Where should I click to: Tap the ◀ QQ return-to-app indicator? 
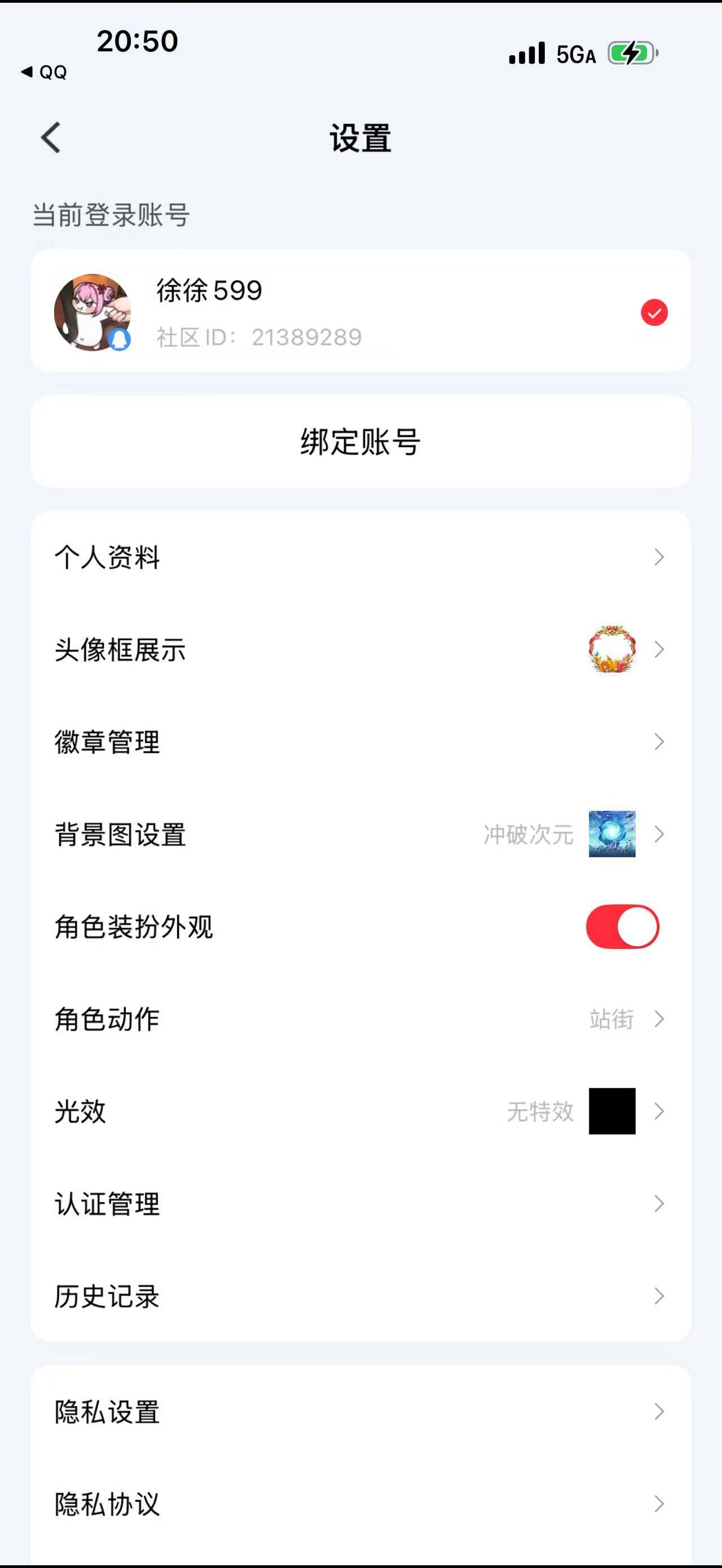(x=43, y=72)
